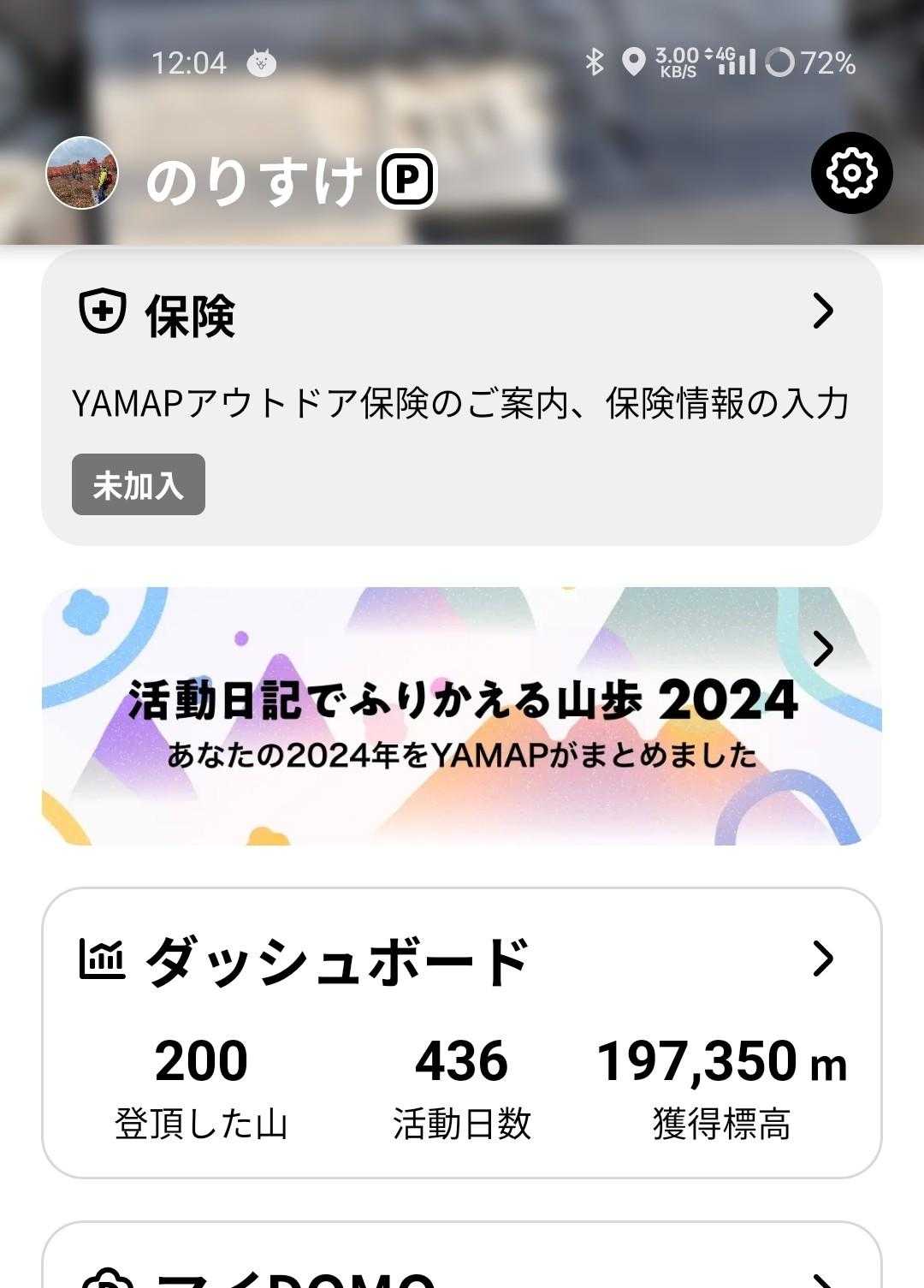Tap のりすけ profile avatar
Image resolution: width=924 pixels, height=1288 pixels.
[x=81, y=173]
